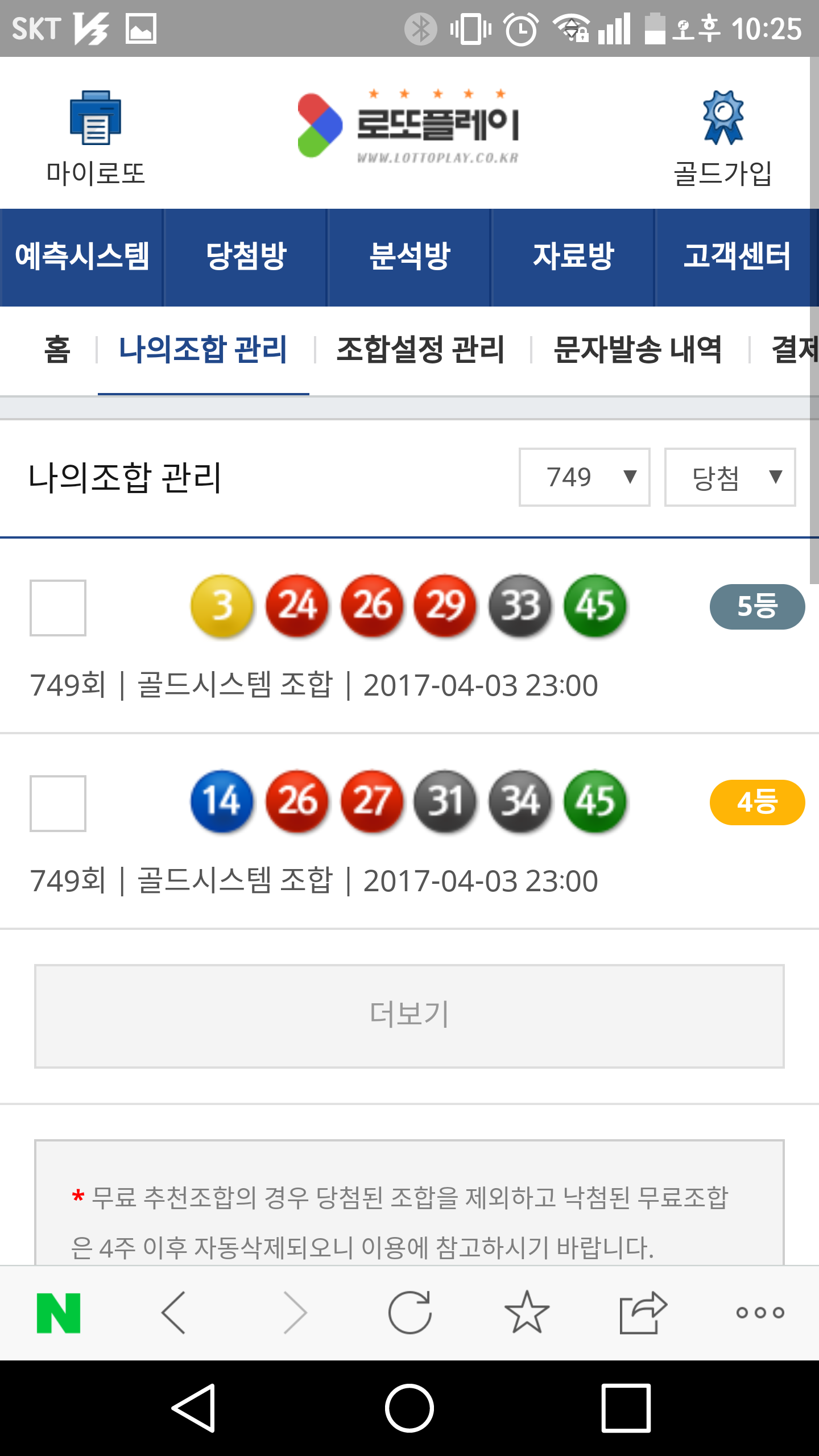This screenshot has width=819, height=1456.
Task: Share this page from browser toolbar
Action: (643, 1313)
